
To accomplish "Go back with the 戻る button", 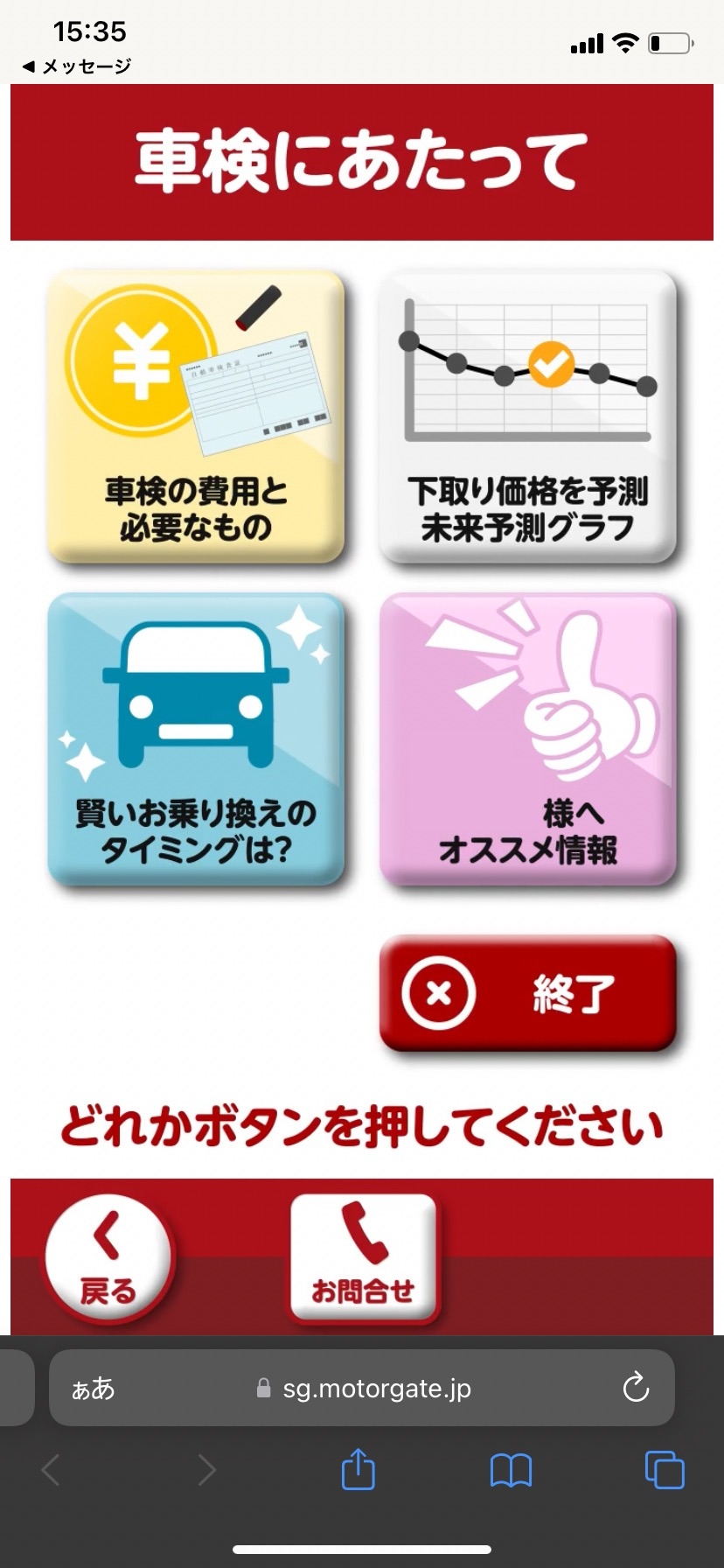I will (109, 1257).
